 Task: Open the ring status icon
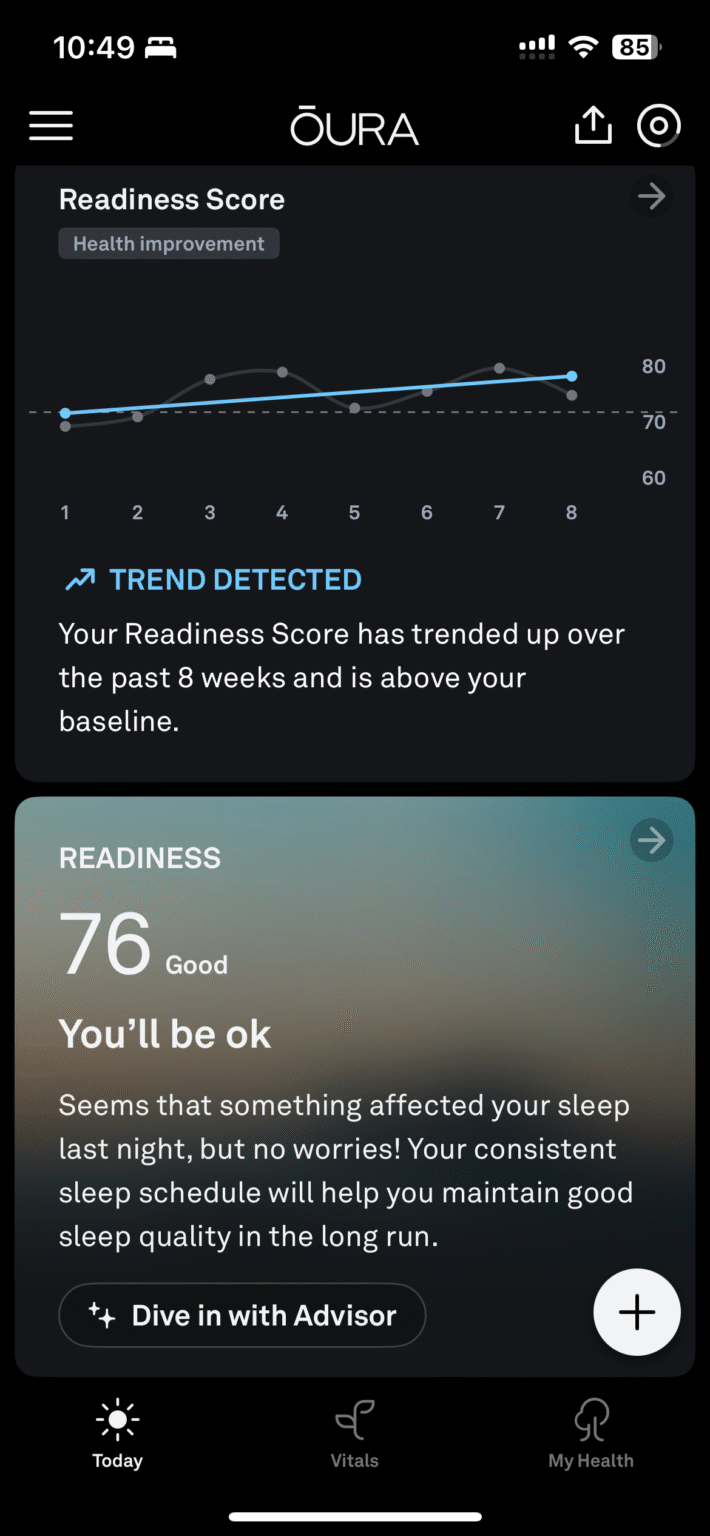coord(659,126)
